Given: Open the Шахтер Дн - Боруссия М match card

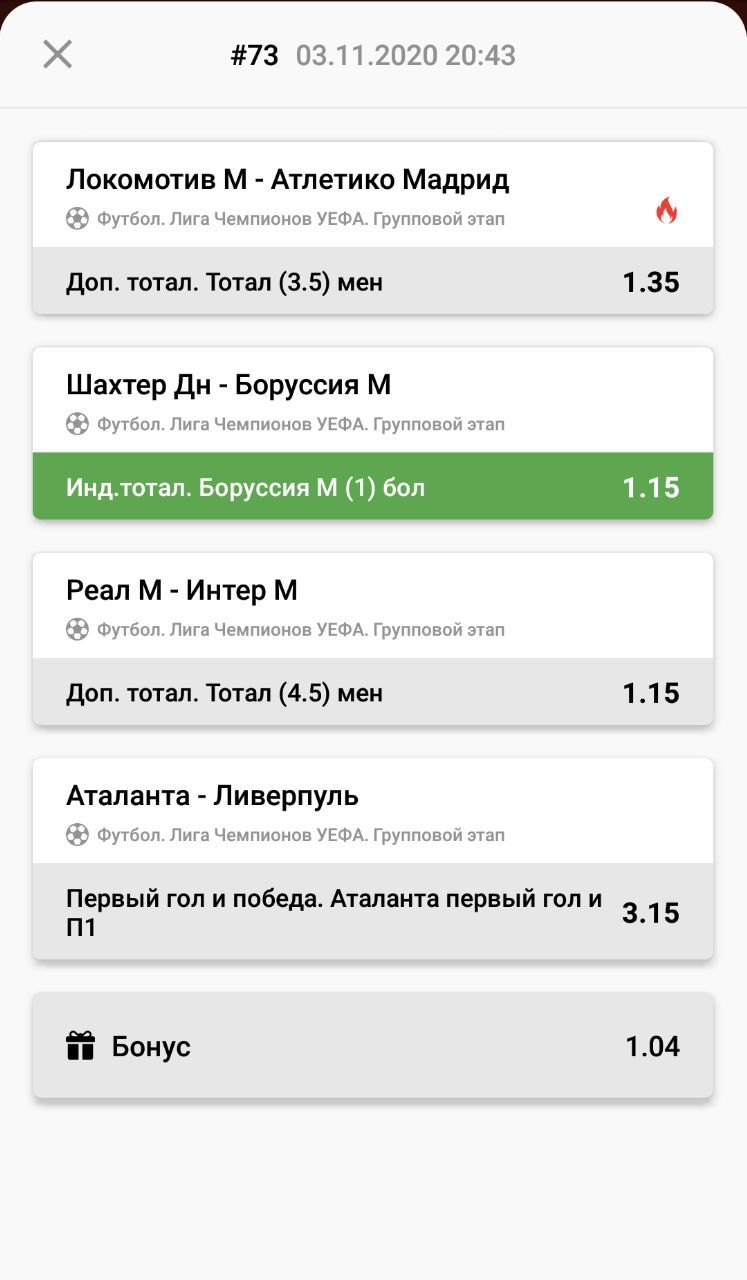Looking at the screenshot, I should 373,433.
